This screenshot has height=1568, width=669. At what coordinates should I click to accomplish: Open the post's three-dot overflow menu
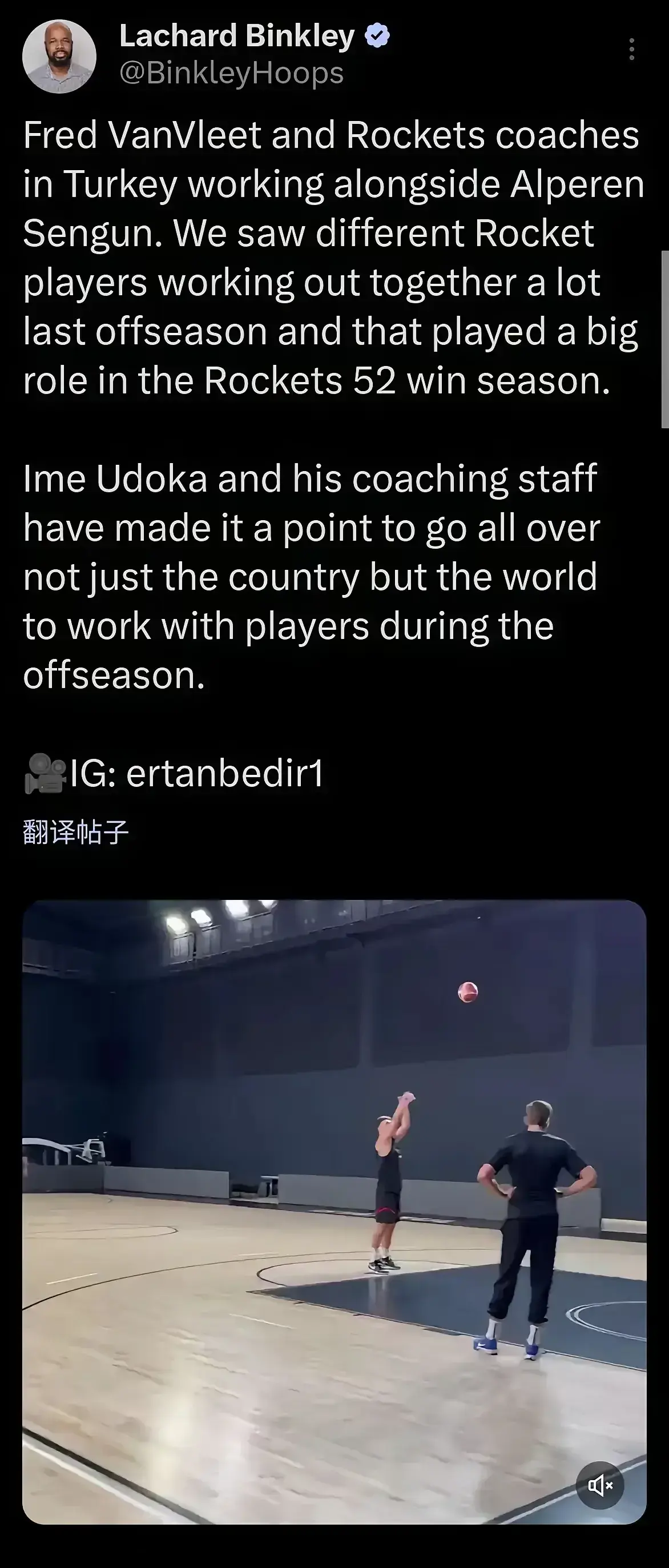(632, 49)
